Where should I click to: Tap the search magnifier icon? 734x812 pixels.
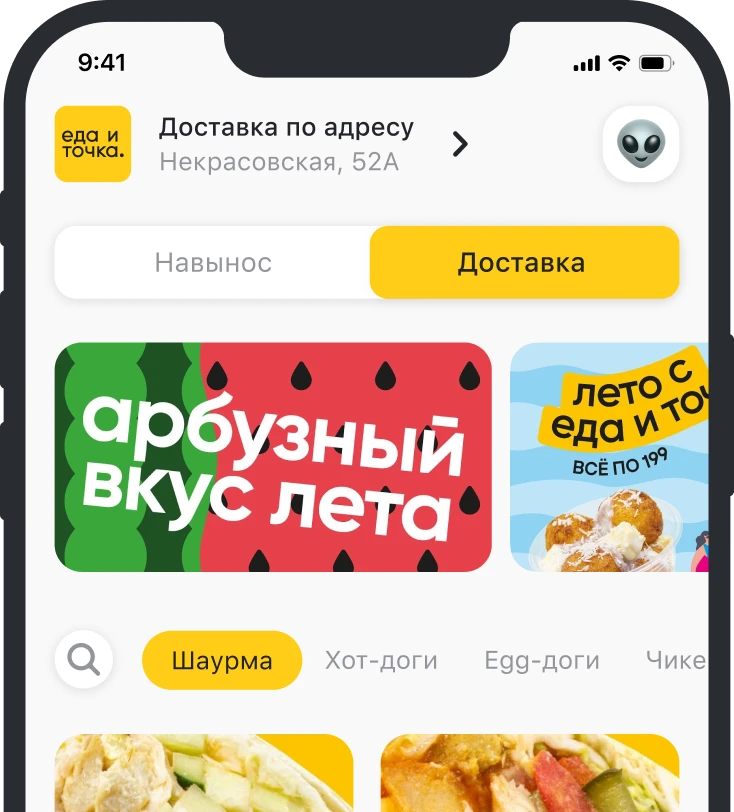click(85, 660)
